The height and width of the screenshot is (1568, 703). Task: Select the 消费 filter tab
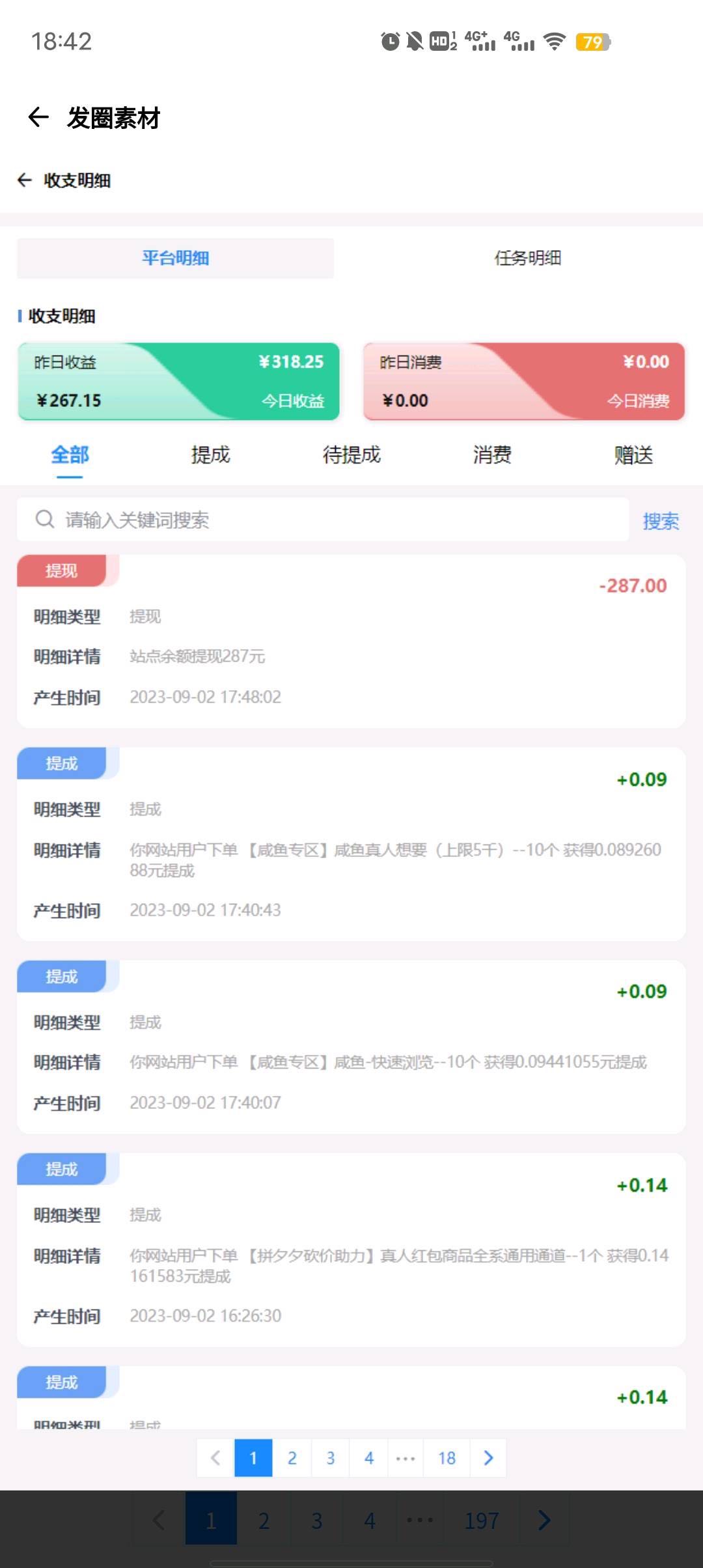(492, 455)
